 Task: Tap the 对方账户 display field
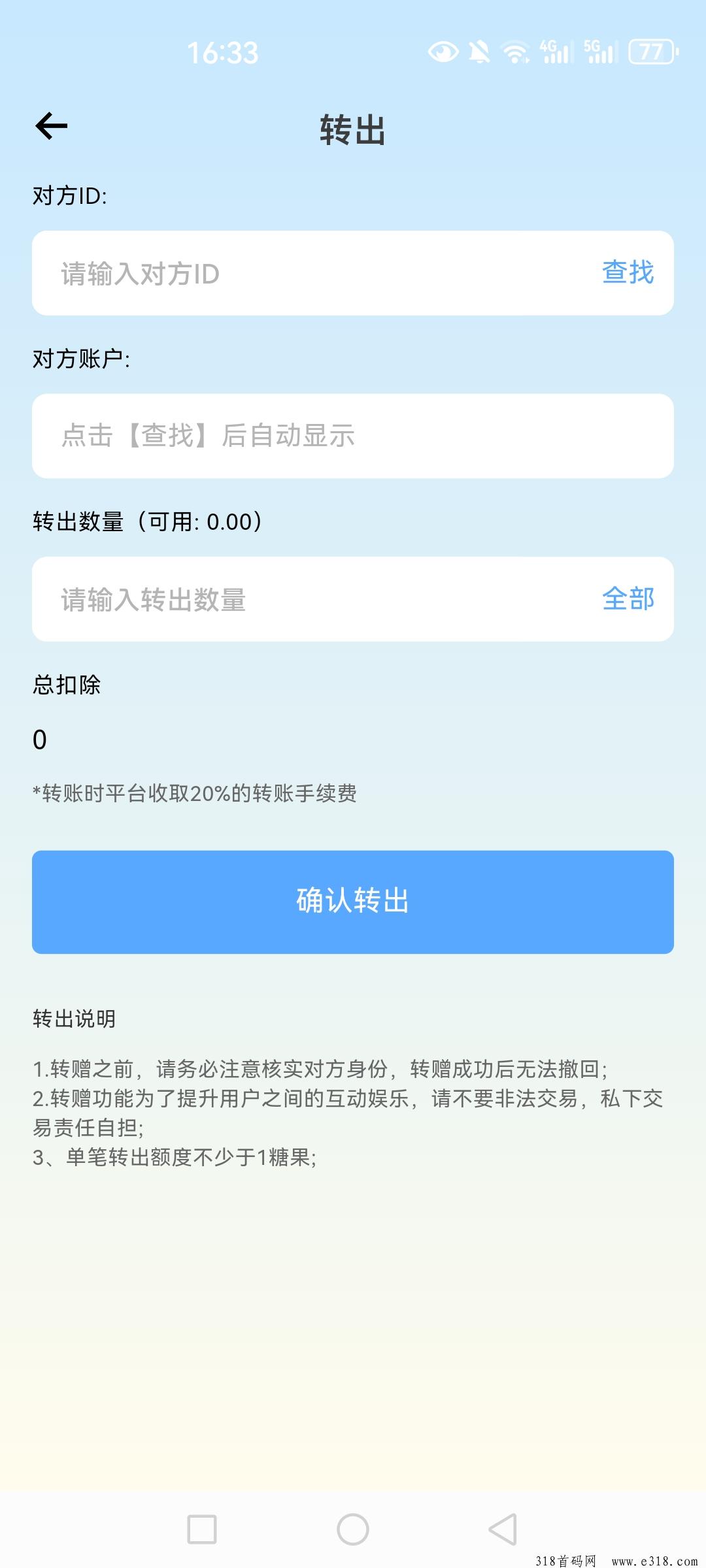353,436
